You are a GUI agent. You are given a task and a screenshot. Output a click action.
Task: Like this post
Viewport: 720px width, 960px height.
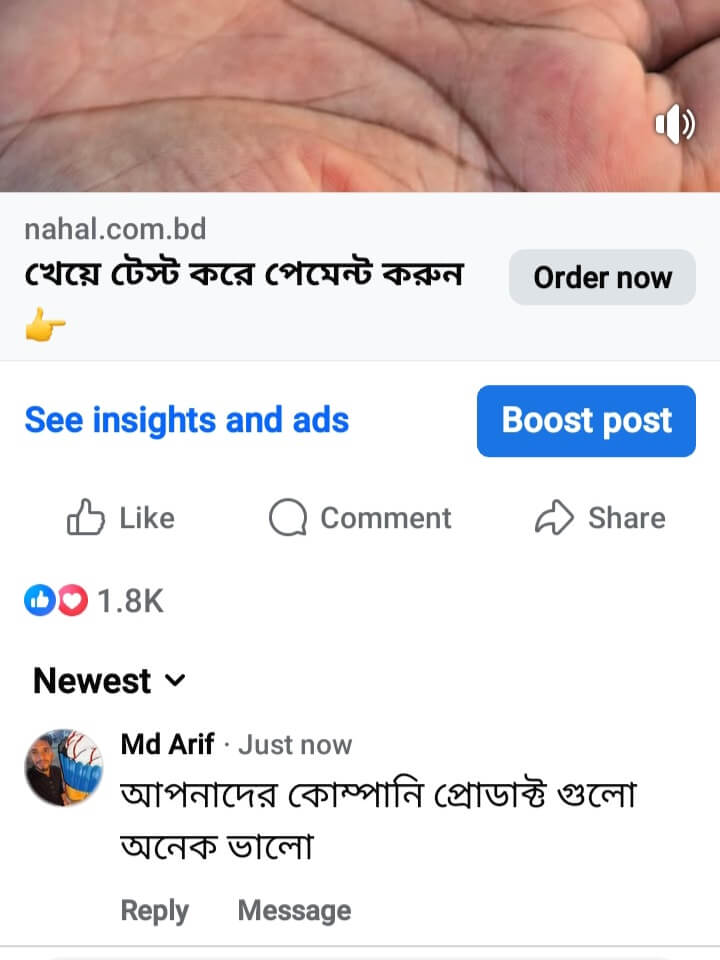point(121,518)
